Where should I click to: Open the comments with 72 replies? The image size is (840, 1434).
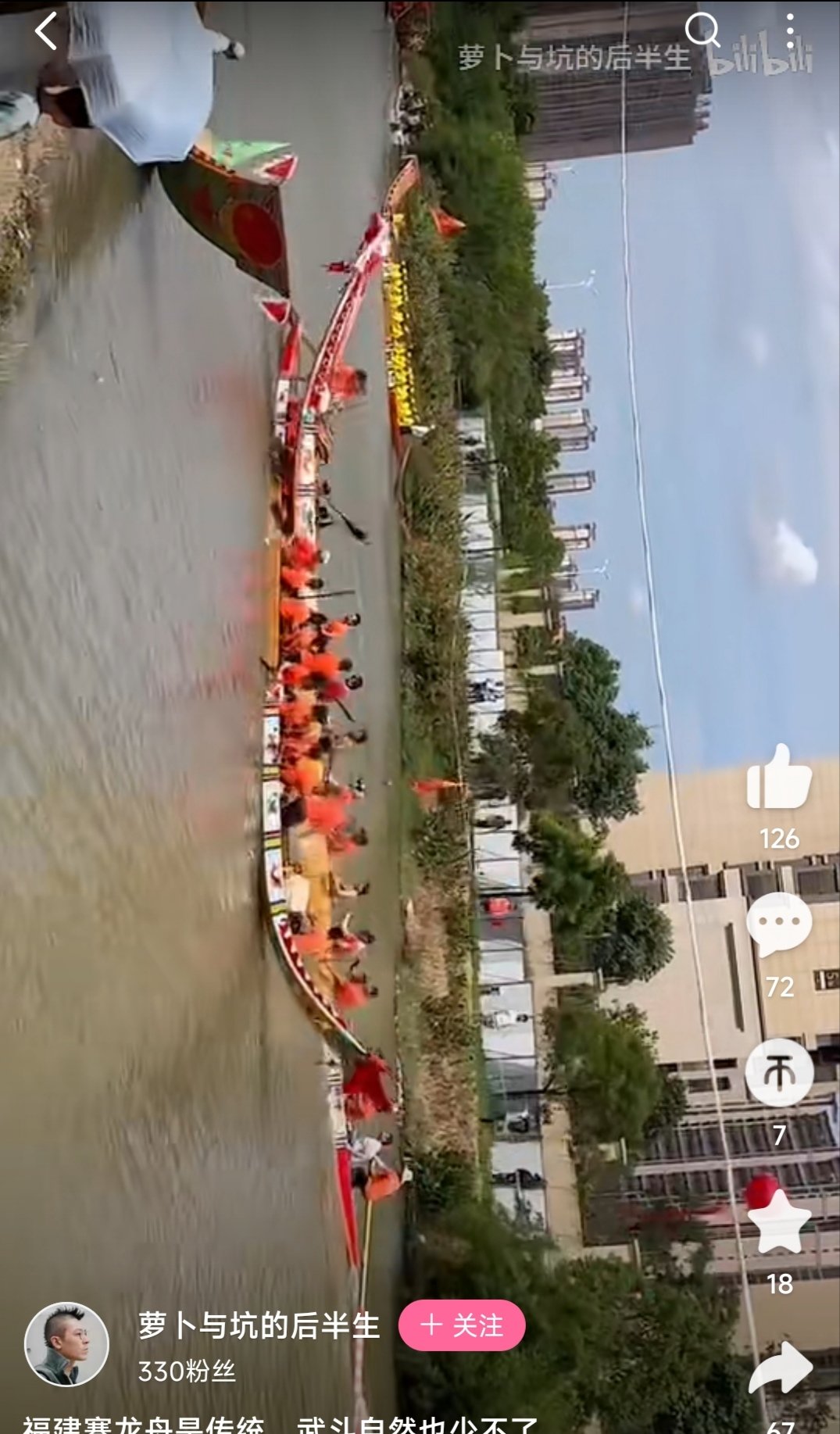(x=779, y=924)
